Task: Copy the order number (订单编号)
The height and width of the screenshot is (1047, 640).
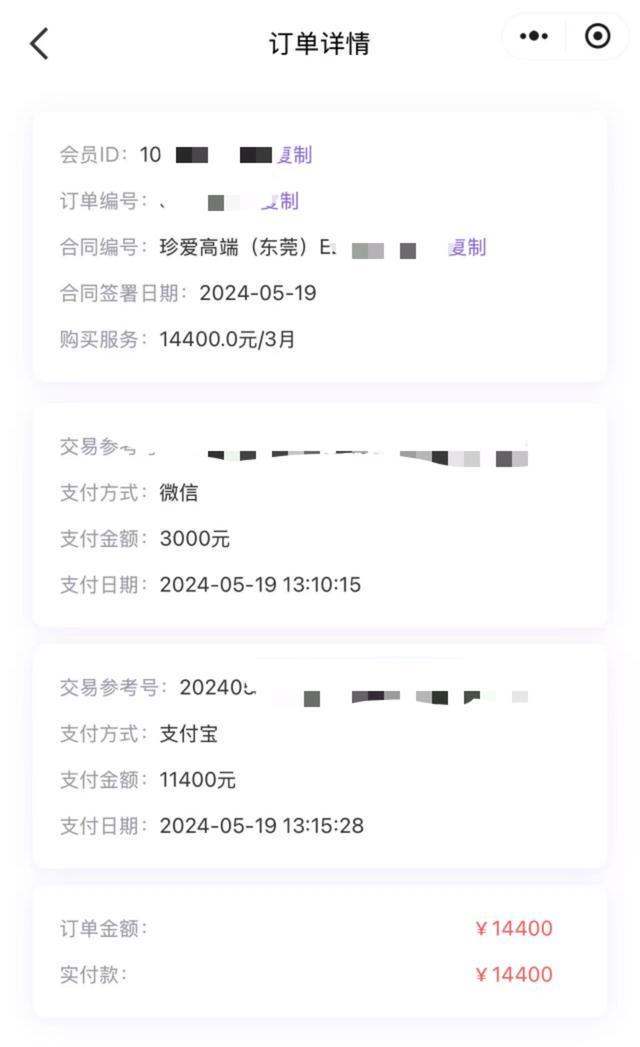Action: pos(281,202)
